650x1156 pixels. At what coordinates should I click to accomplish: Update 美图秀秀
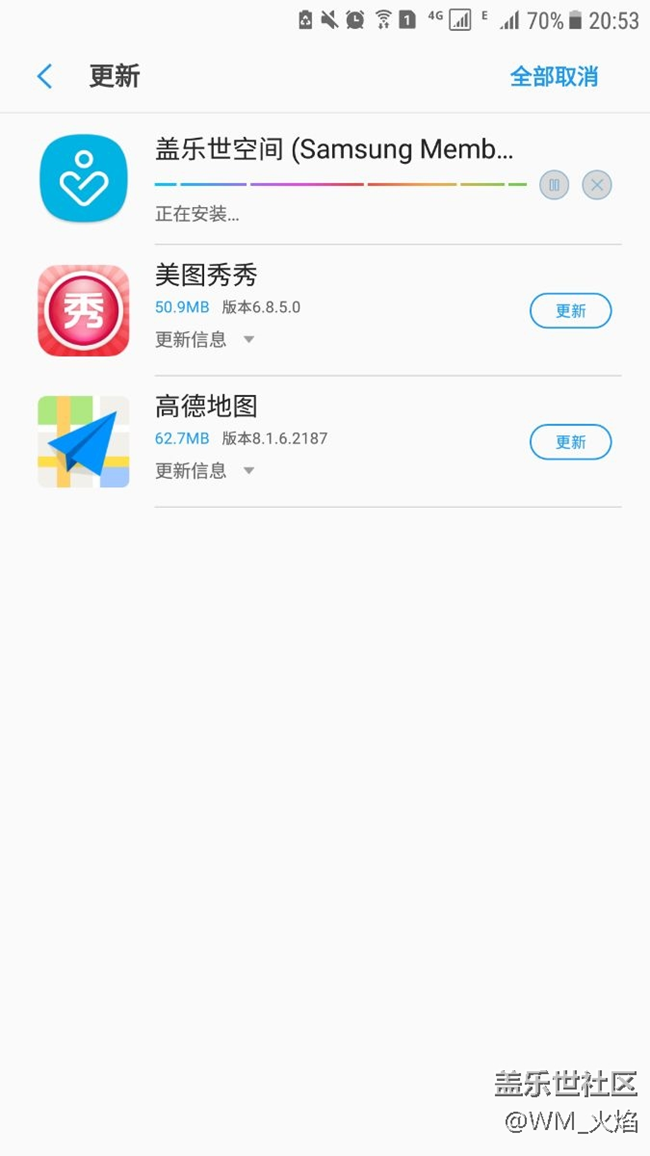point(570,310)
